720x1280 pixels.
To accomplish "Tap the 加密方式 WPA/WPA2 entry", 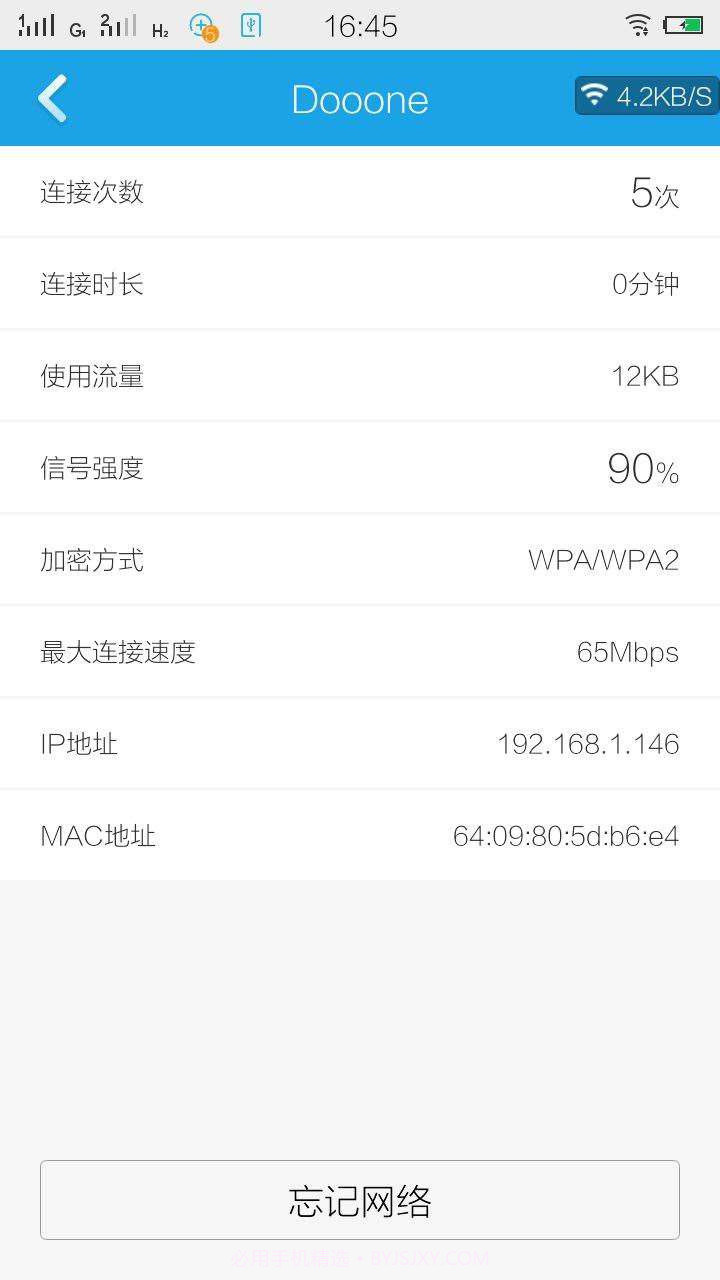I will (x=360, y=559).
